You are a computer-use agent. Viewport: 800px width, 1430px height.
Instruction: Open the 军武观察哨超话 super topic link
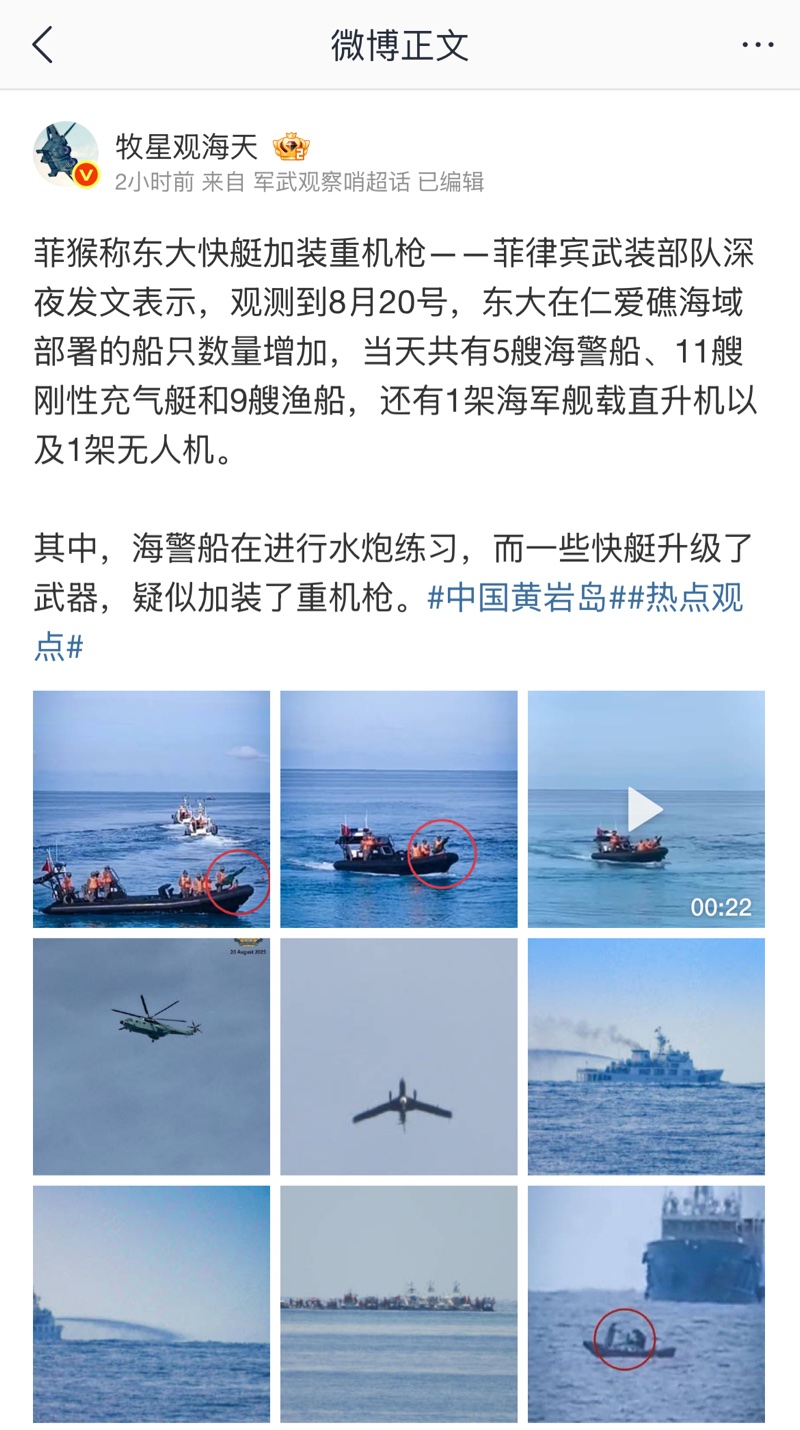click(331, 182)
